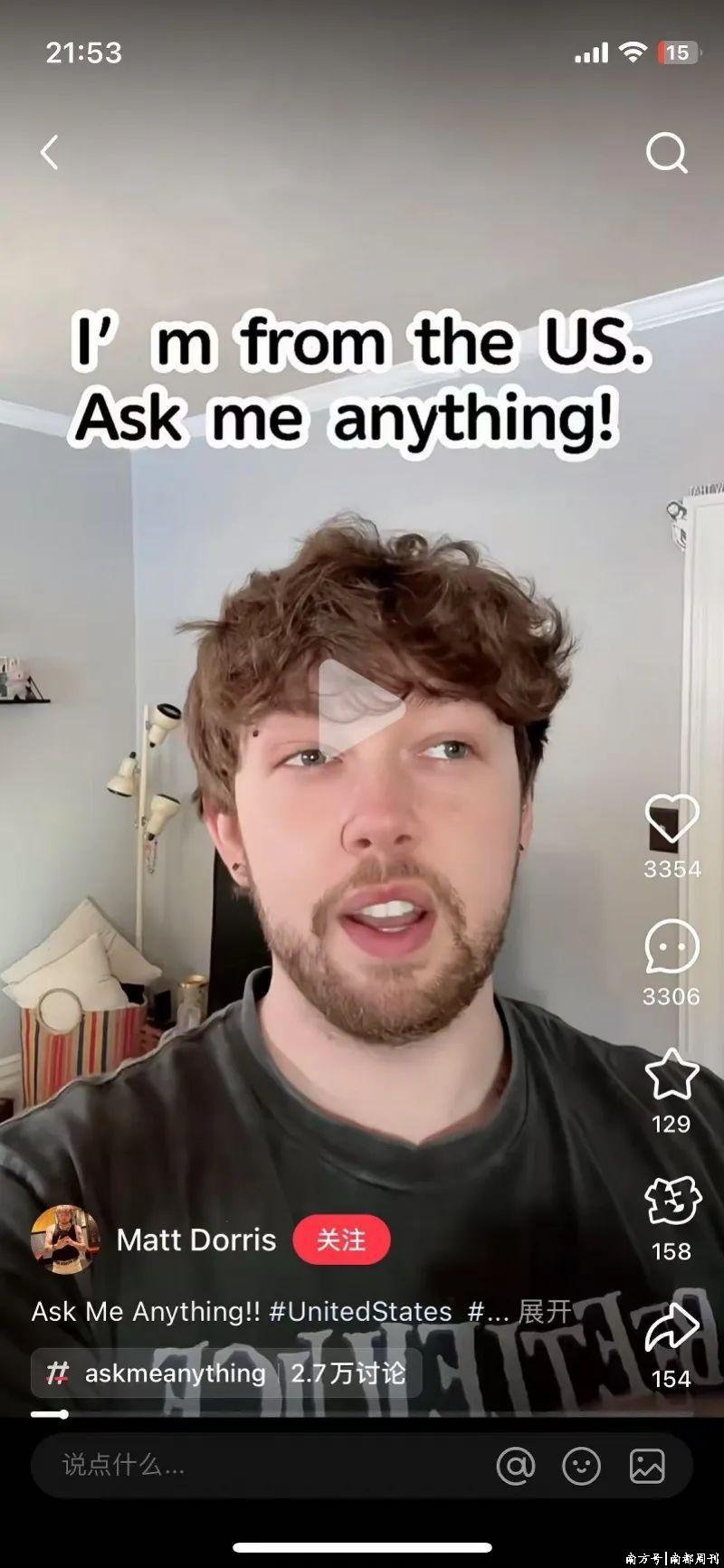Go back using the top-left arrow
Screen dimensions: 724x1568
(x=50, y=153)
